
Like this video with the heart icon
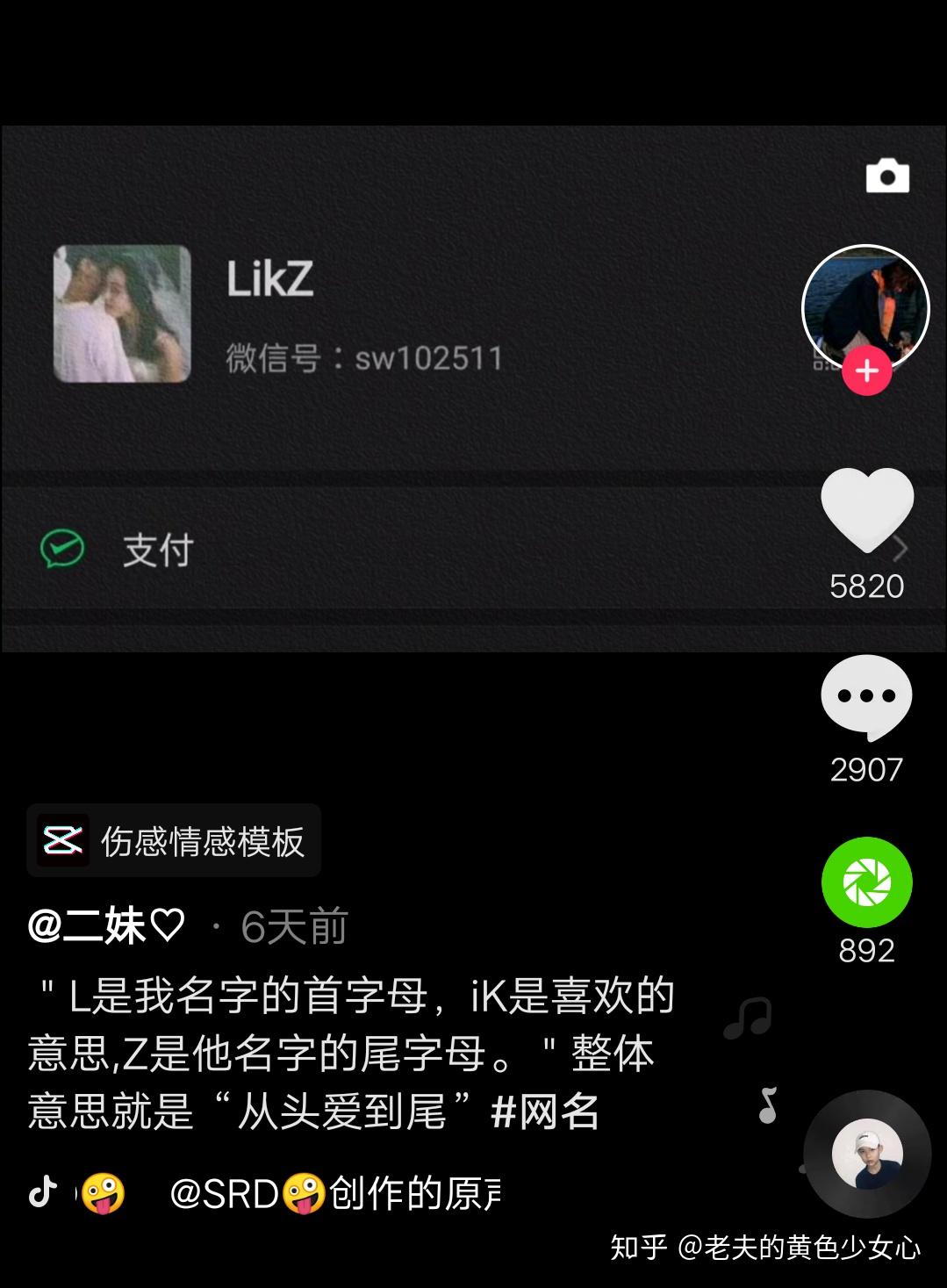point(866,510)
